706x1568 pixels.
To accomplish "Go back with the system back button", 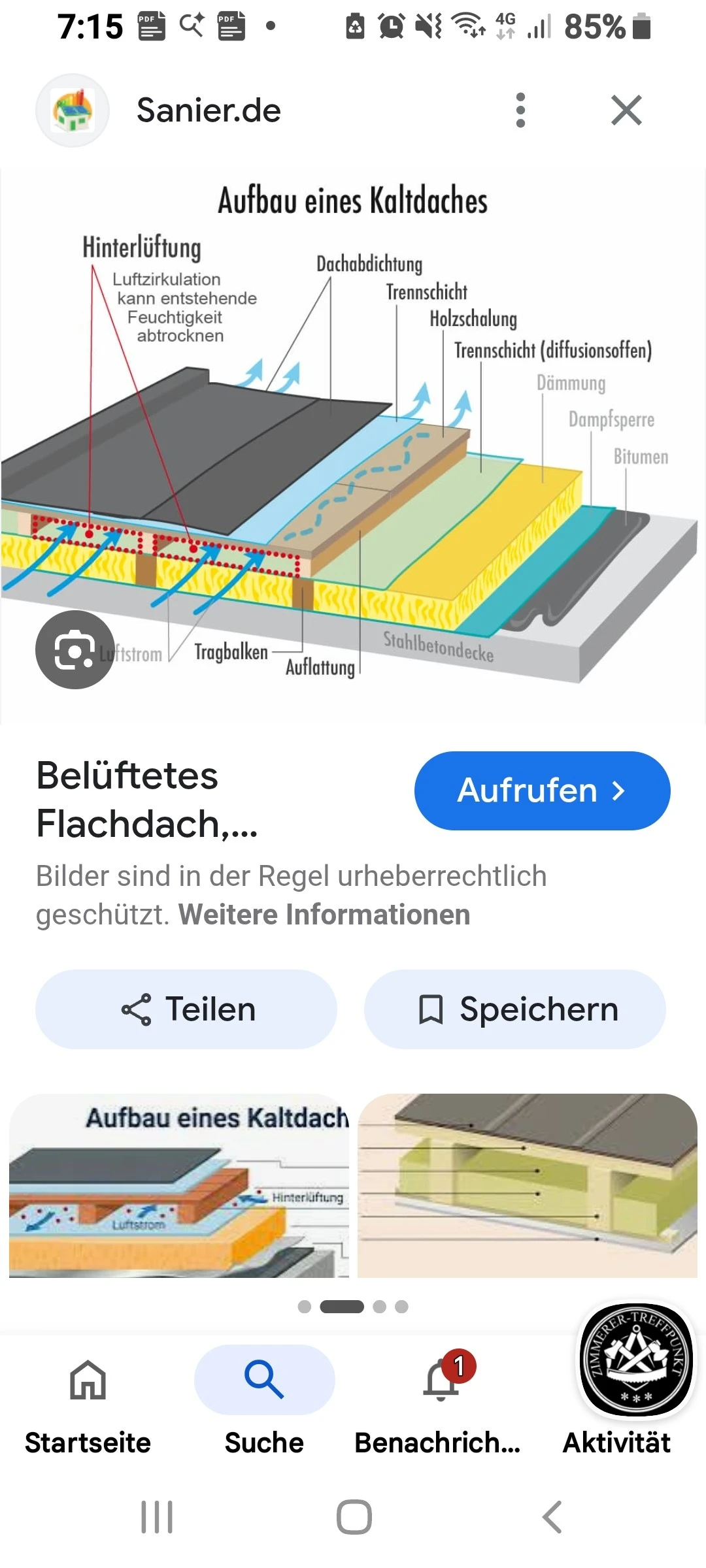I will [x=552, y=1517].
